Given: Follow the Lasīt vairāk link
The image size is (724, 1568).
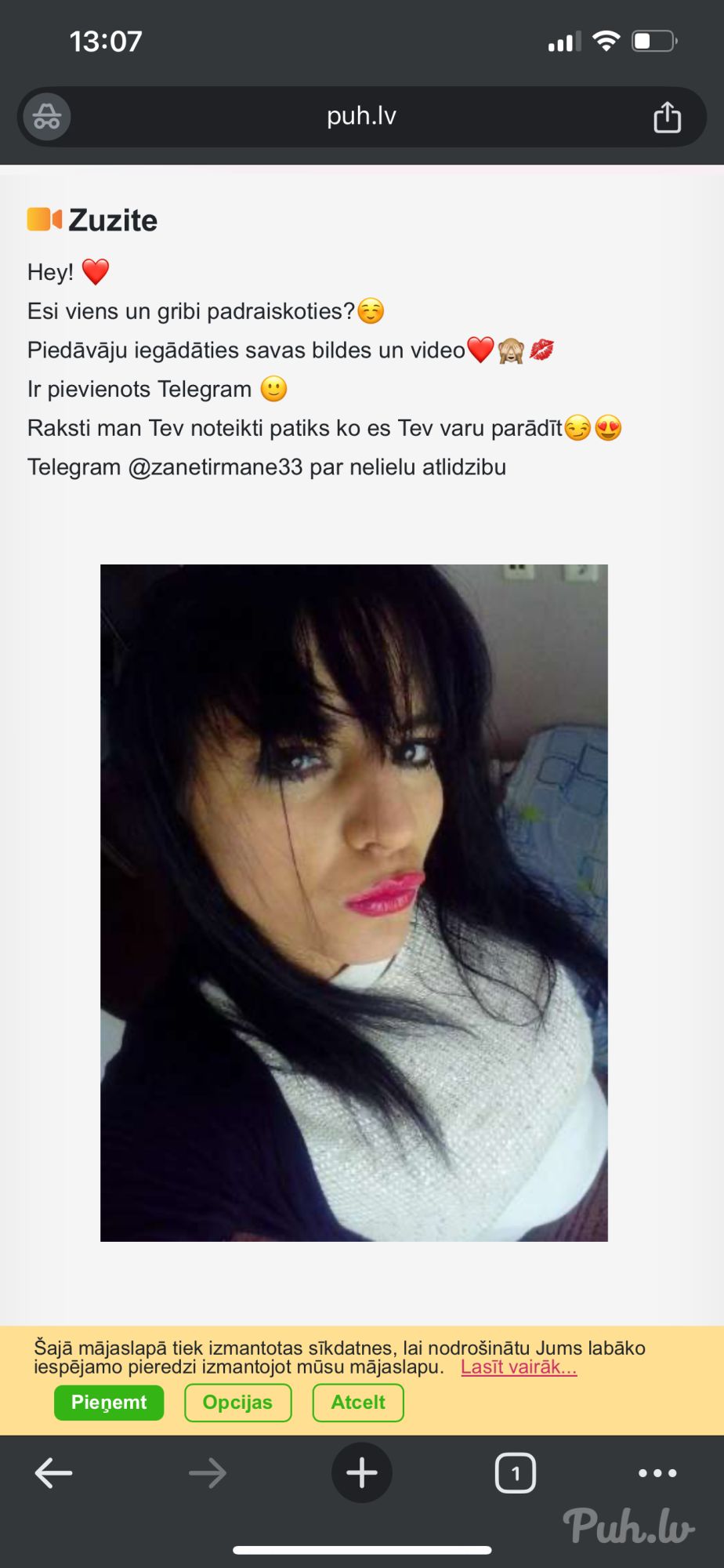Looking at the screenshot, I should 518,1367.
